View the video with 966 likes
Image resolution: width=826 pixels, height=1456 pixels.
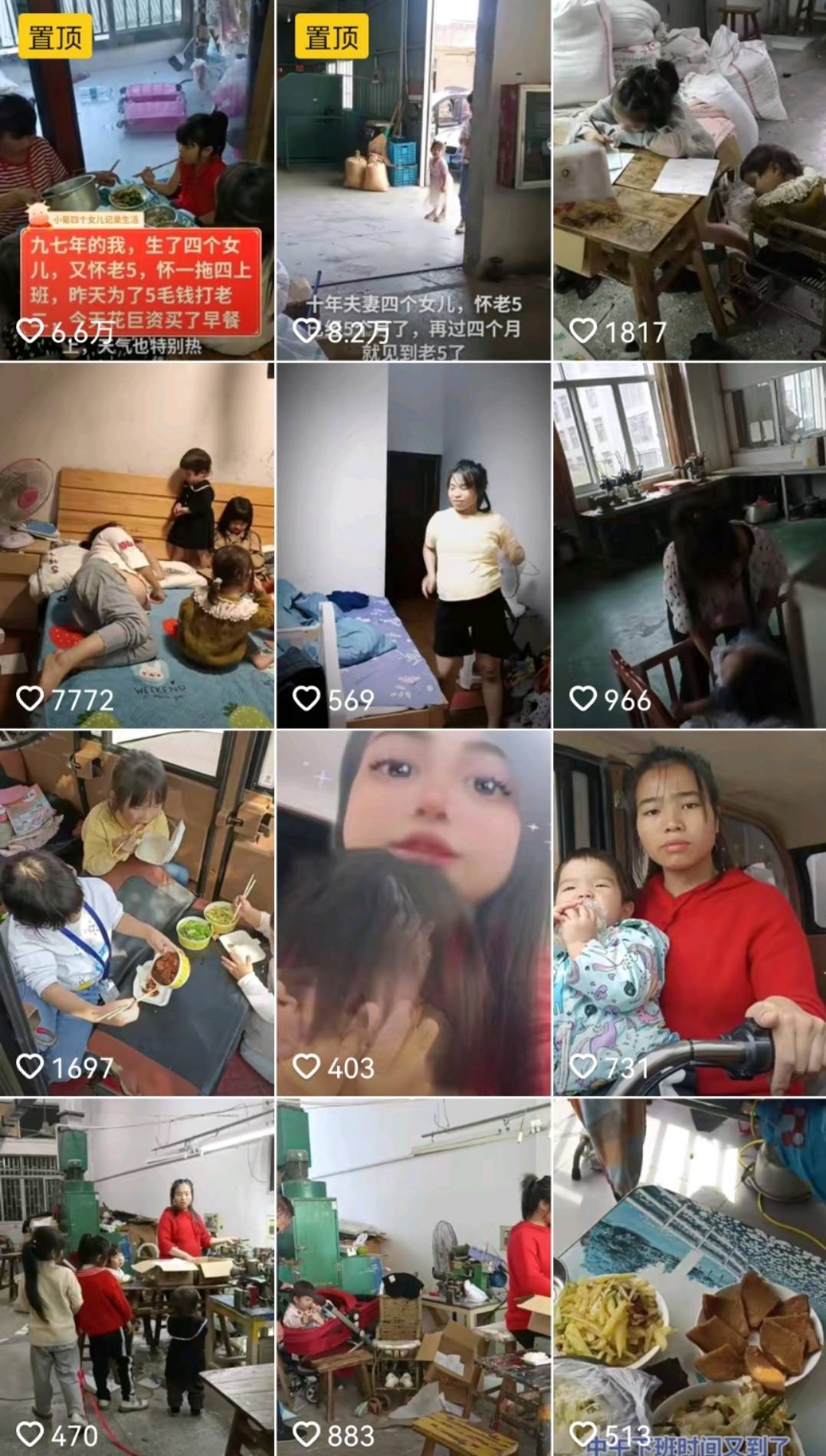tap(689, 544)
